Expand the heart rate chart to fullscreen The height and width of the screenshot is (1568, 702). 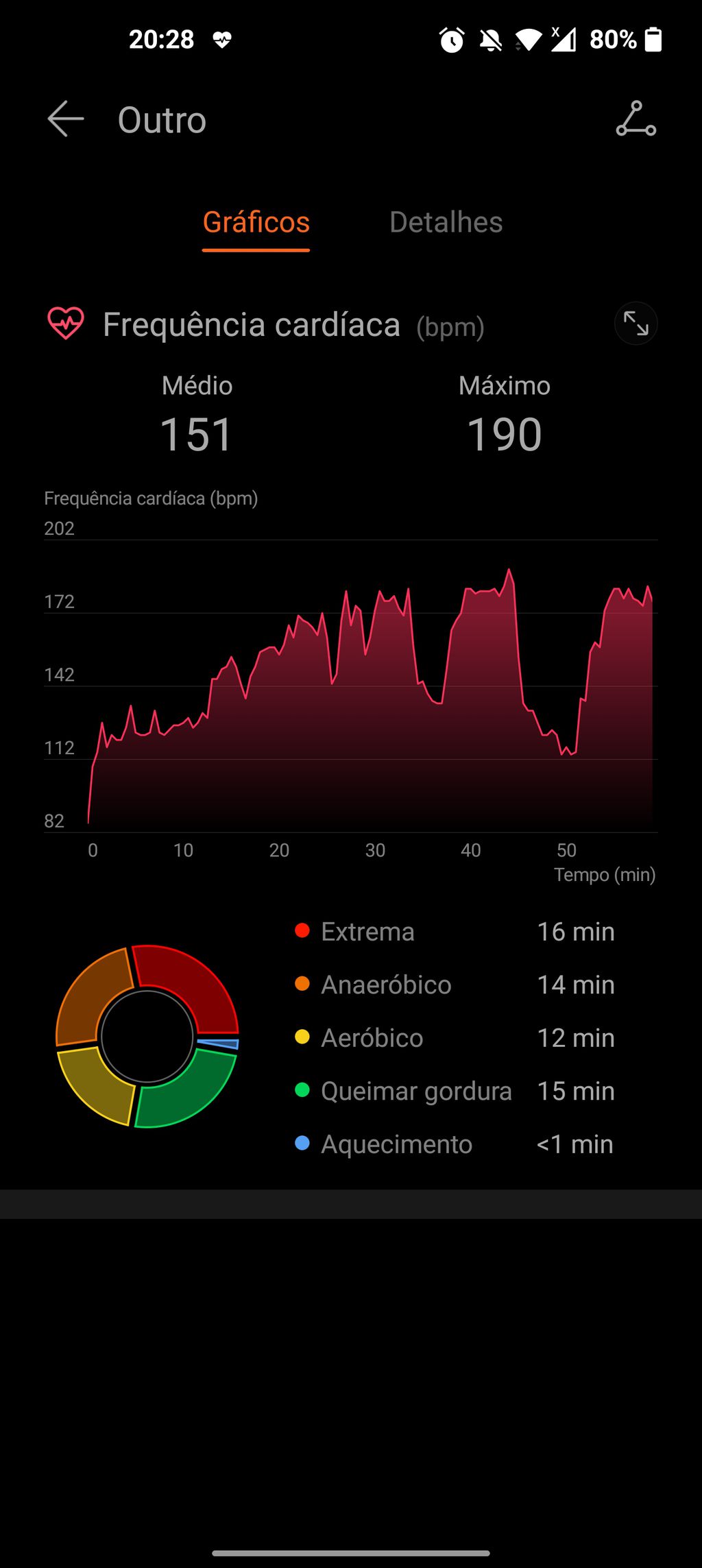pyautogui.click(x=636, y=324)
